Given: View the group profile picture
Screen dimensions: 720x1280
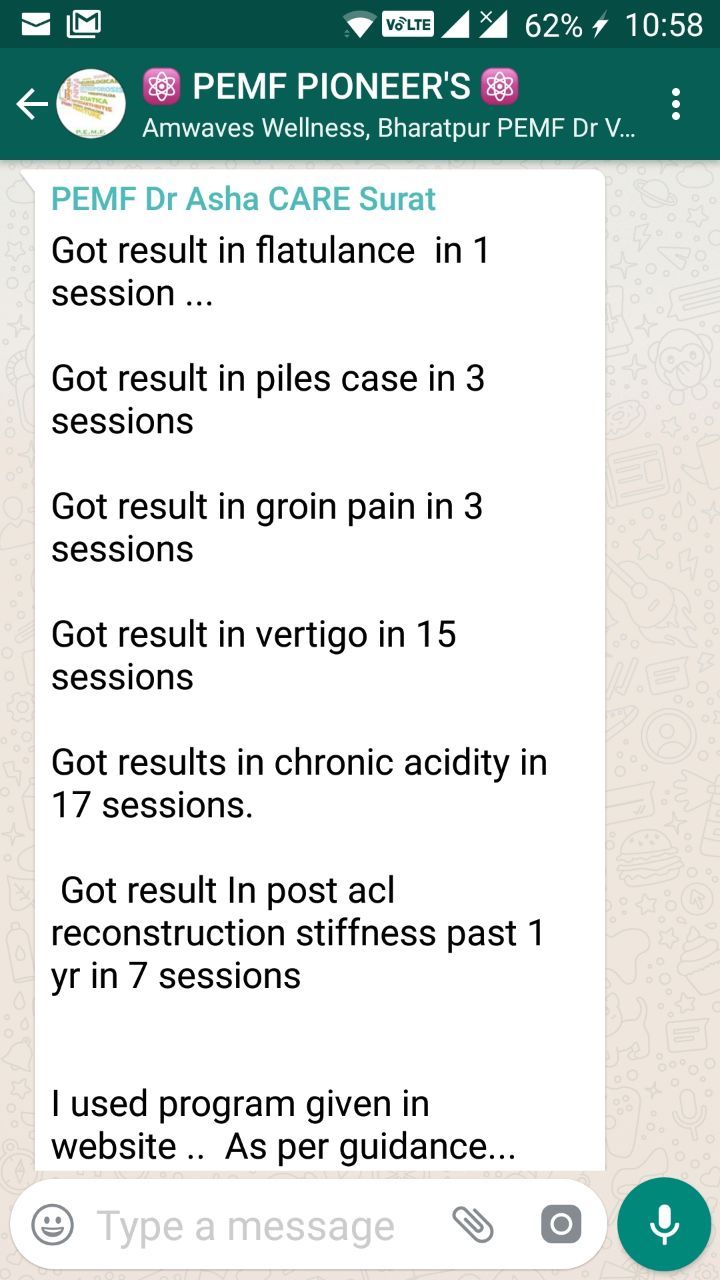Looking at the screenshot, I should (x=91, y=104).
